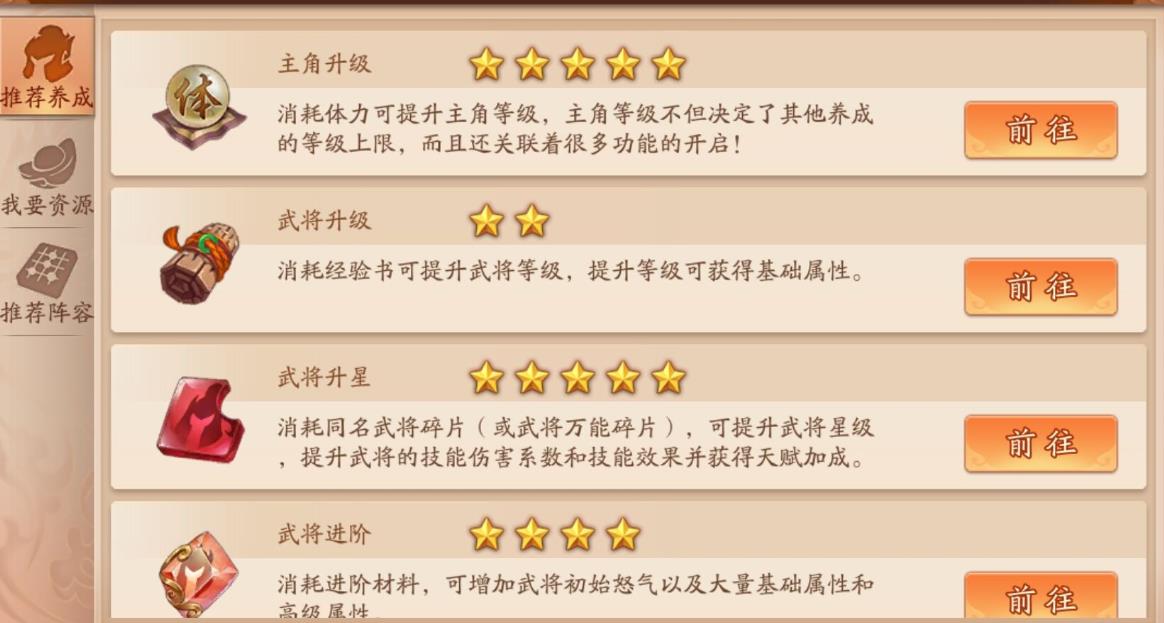This screenshot has width=1164, height=623.
Task: Go to 武将升级 via 前往
Action: click(x=1040, y=286)
